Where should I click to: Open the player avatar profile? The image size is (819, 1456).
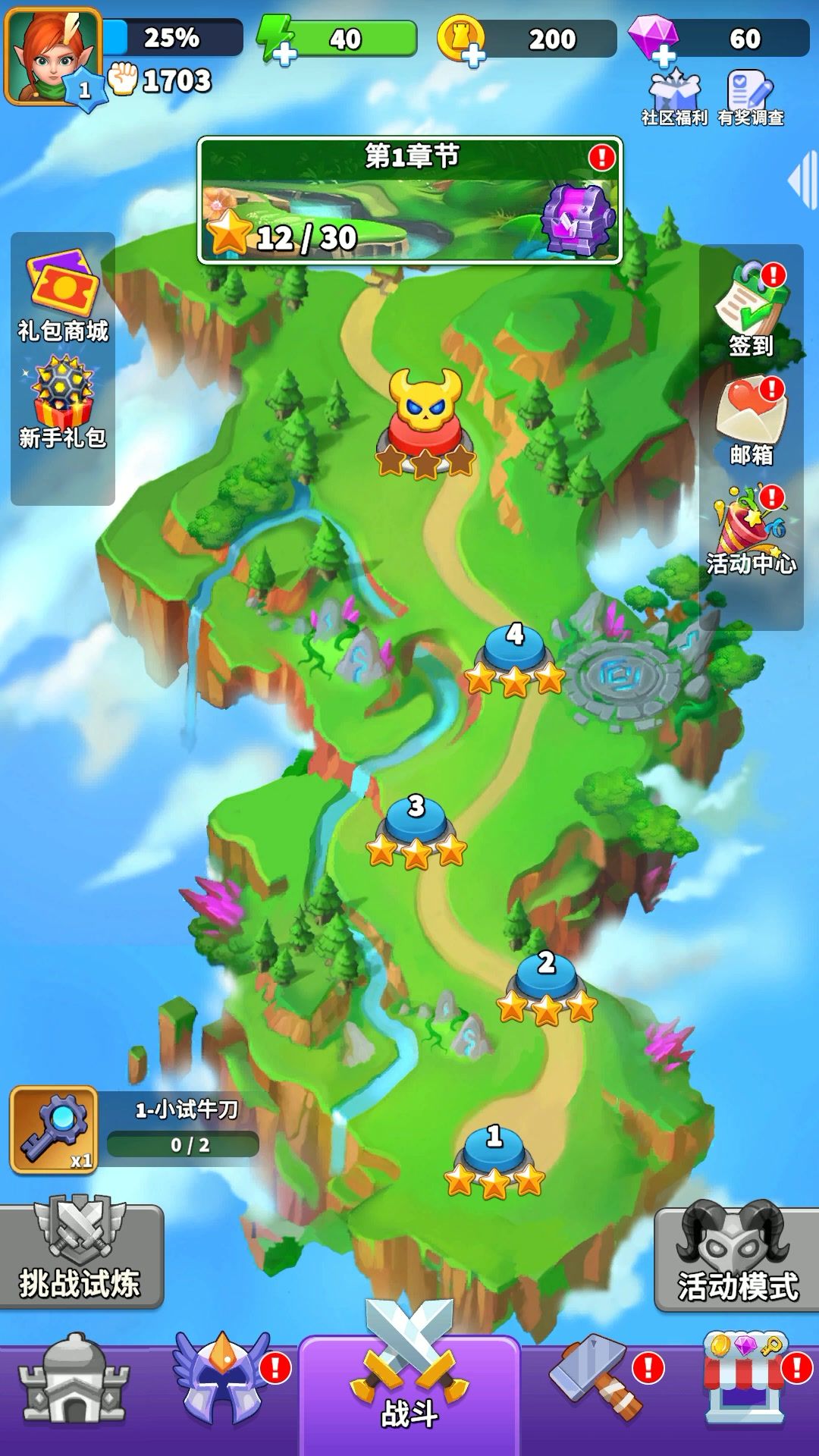coord(52,55)
